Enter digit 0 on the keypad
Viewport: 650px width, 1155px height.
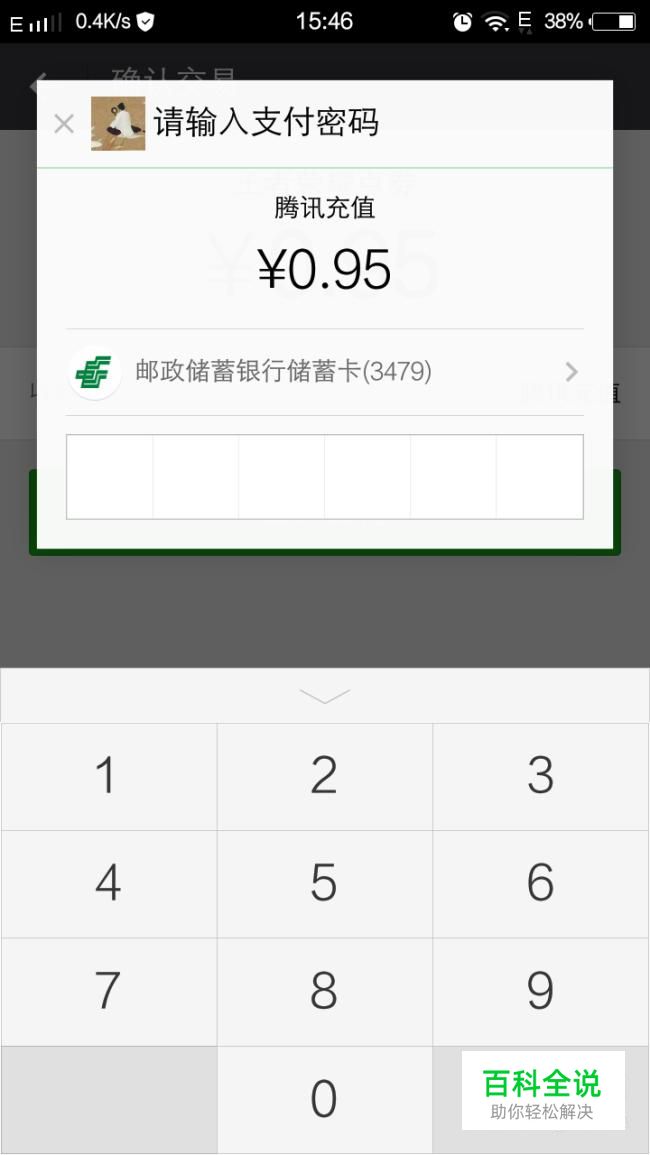(324, 1099)
